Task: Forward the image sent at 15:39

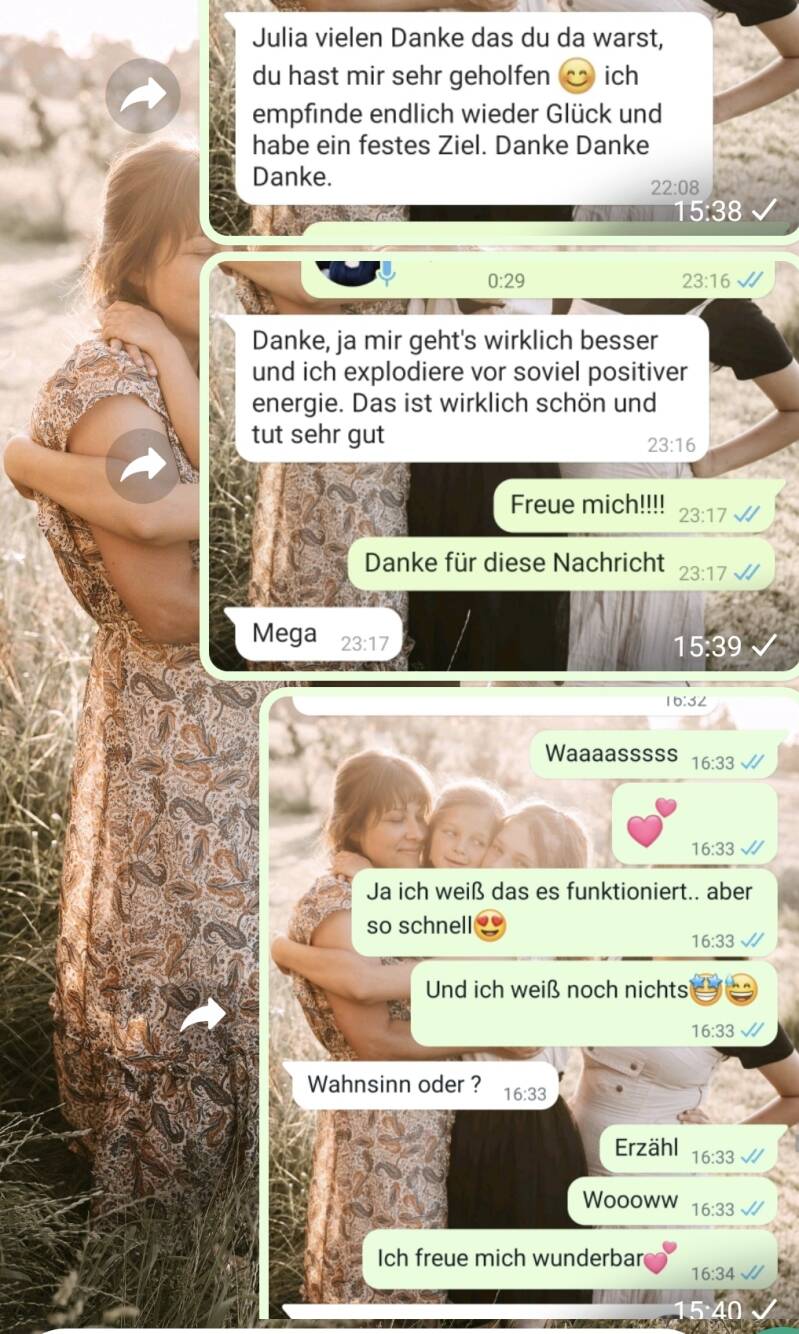Action: pos(143,466)
